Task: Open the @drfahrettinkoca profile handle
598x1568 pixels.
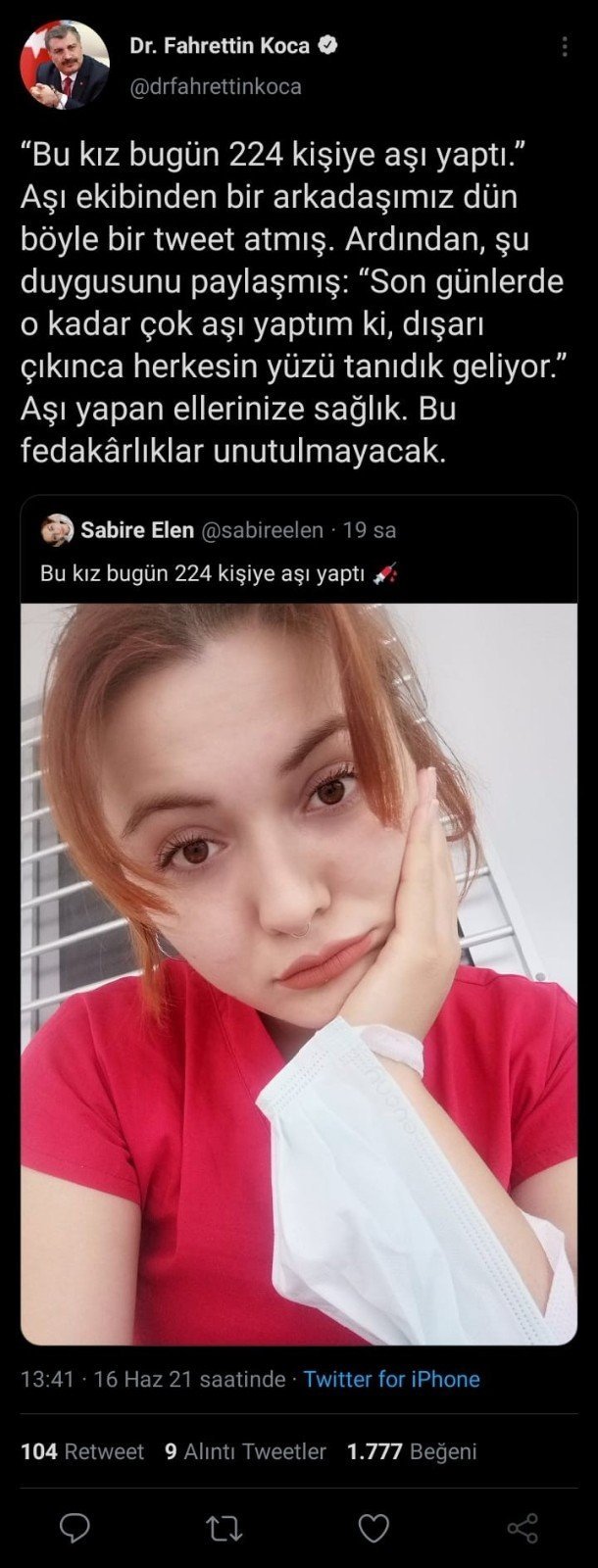Action: coord(216,87)
